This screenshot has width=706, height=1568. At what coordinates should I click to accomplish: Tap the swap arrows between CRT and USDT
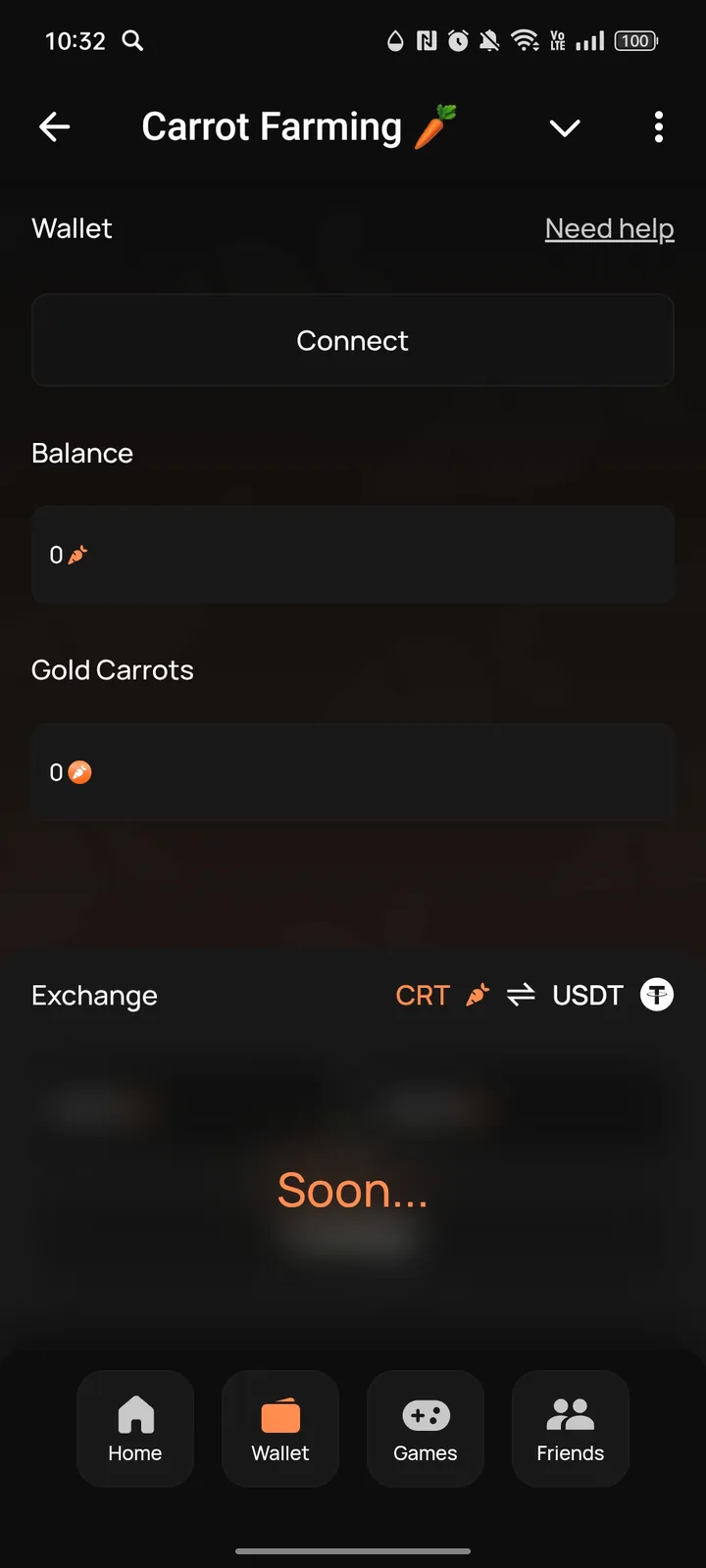coord(521,995)
